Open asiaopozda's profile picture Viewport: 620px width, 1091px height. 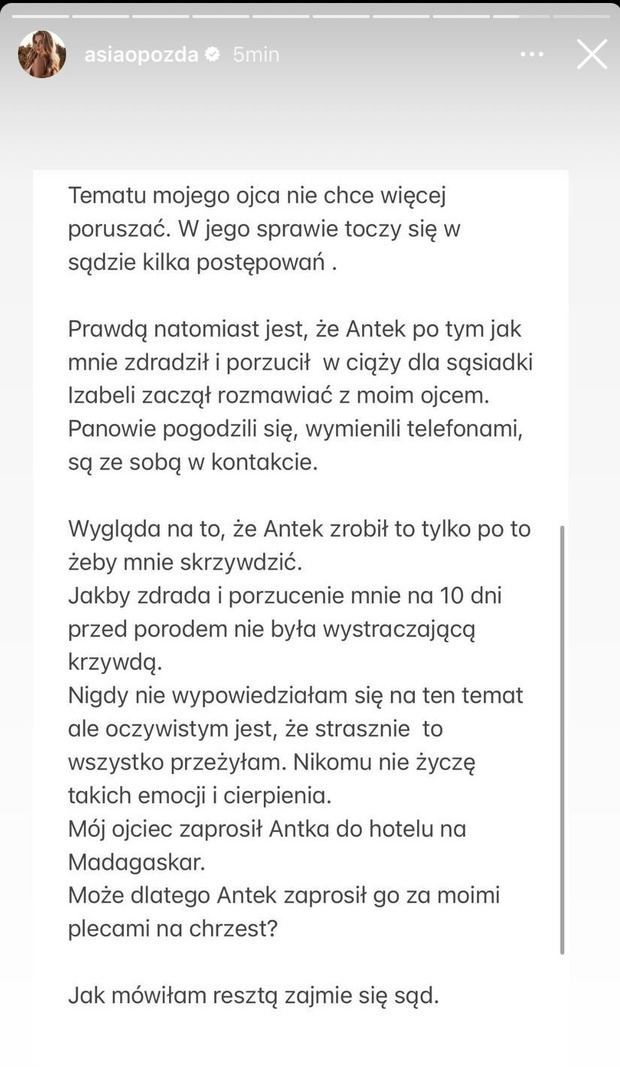coord(42,54)
